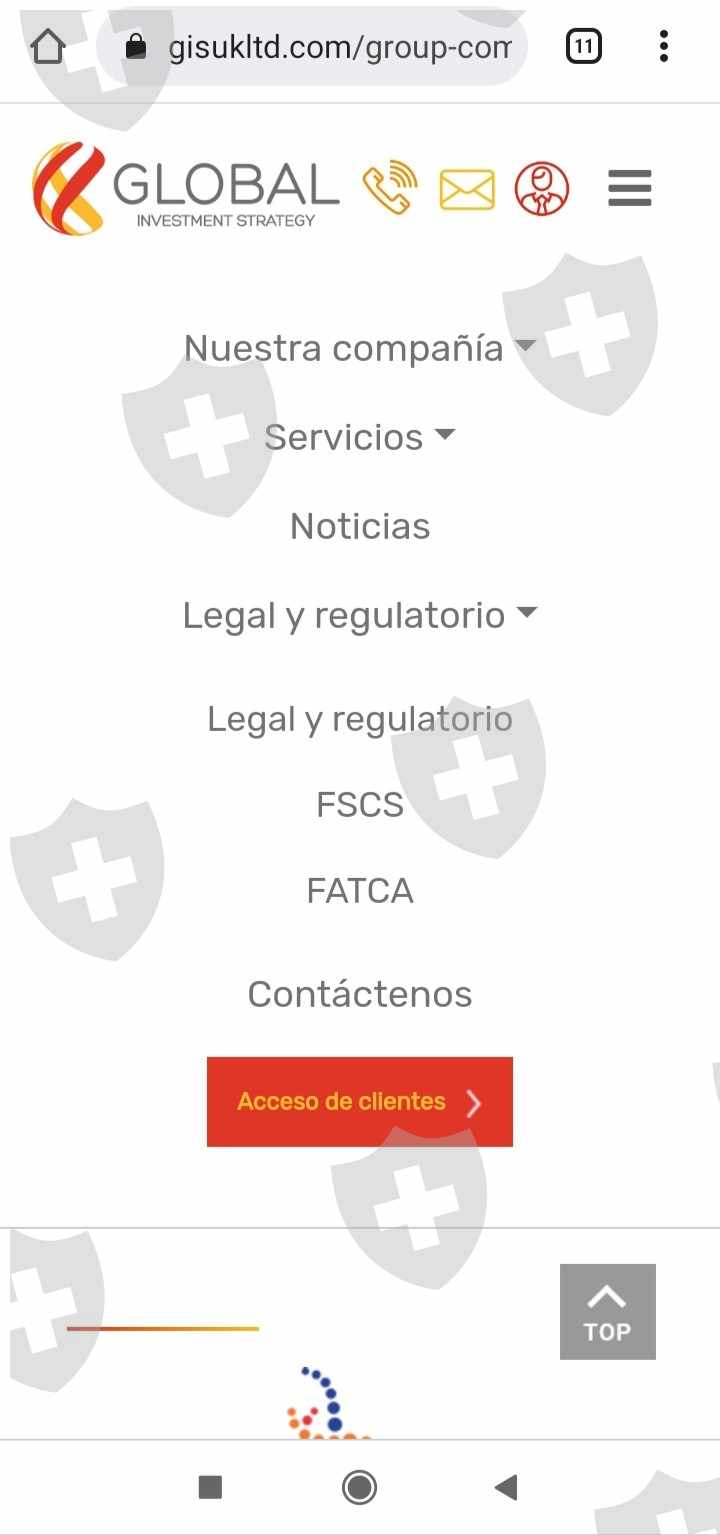Open the Legal y regulatorio submenu item
The image size is (720, 1535).
coord(360,719)
